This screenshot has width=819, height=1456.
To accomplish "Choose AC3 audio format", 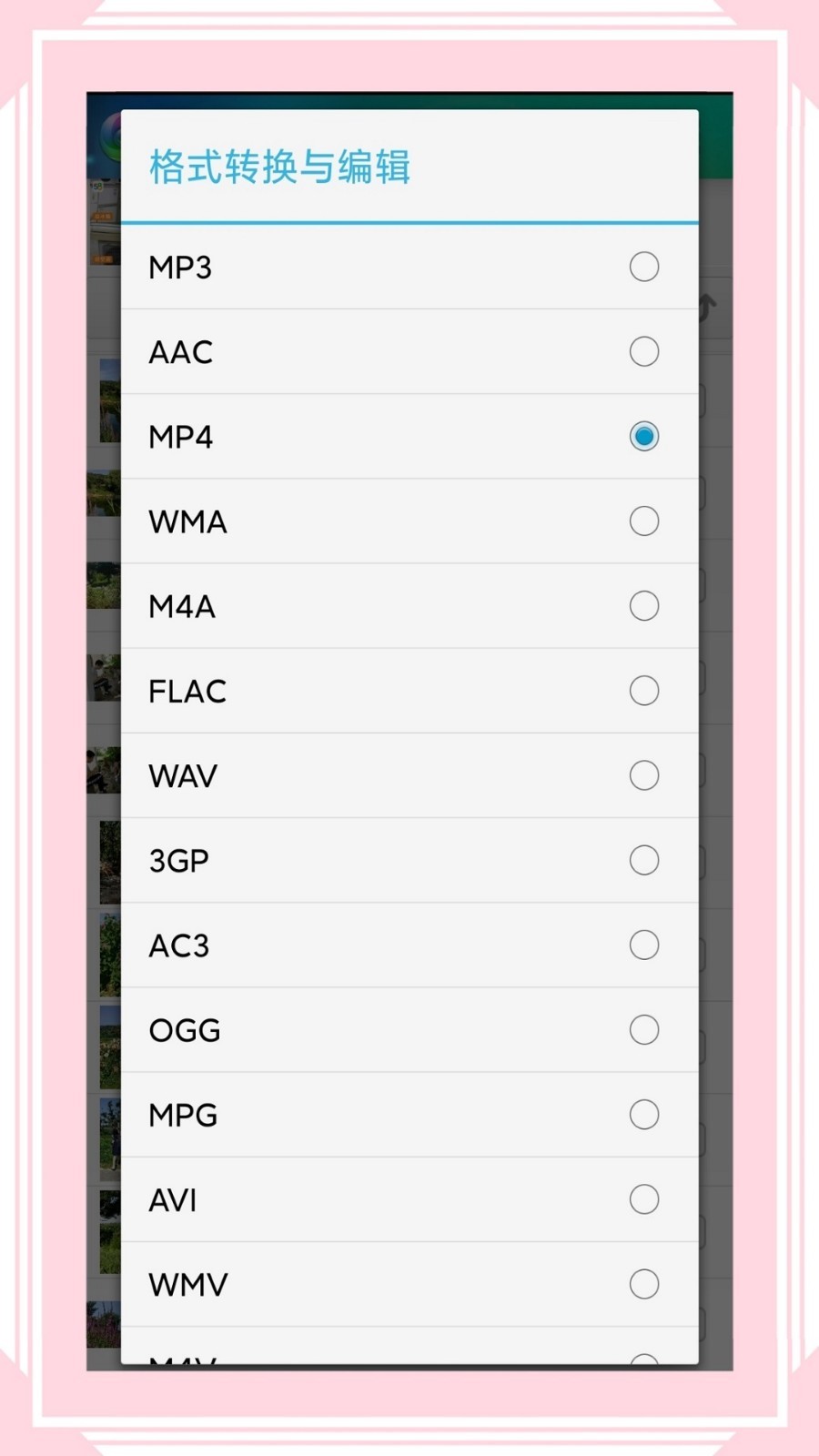I will click(x=644, y=945).
